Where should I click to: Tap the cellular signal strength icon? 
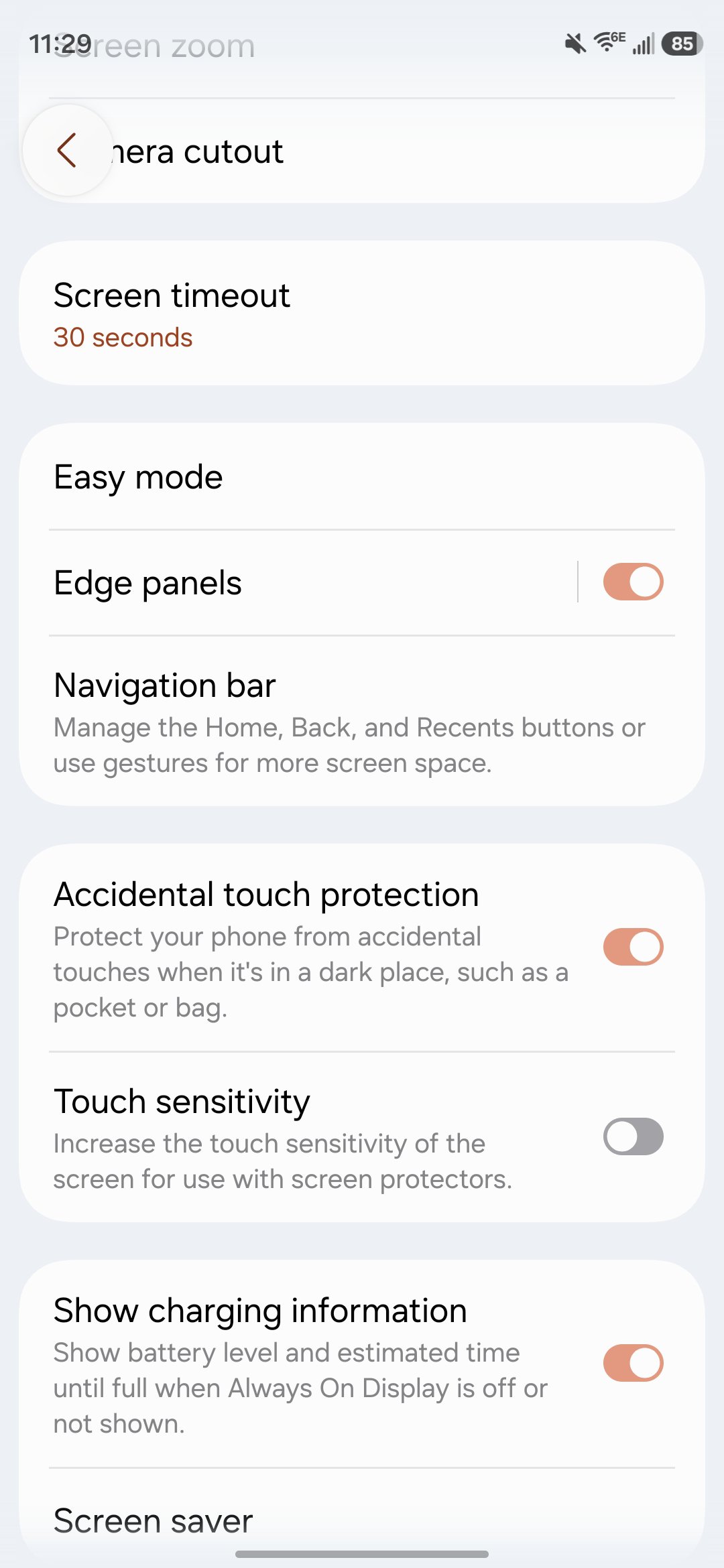pyautogui.click(x=642, y=44)
